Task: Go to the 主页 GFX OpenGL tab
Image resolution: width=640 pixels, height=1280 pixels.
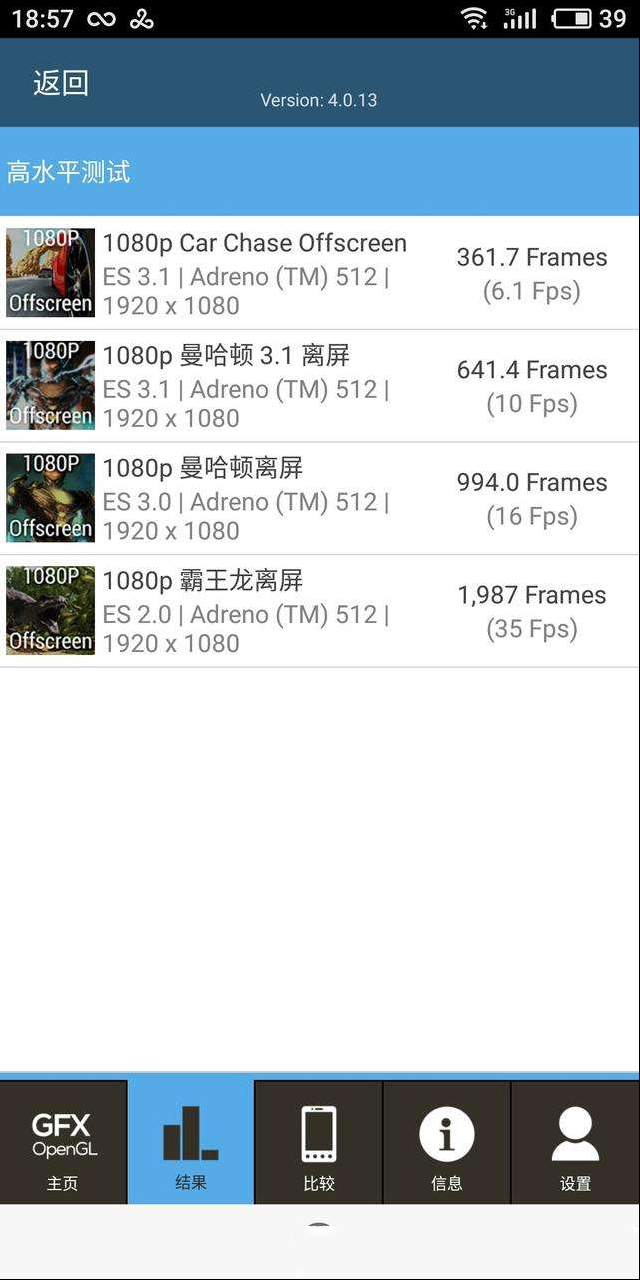Action: click(x=64, y=1142)
